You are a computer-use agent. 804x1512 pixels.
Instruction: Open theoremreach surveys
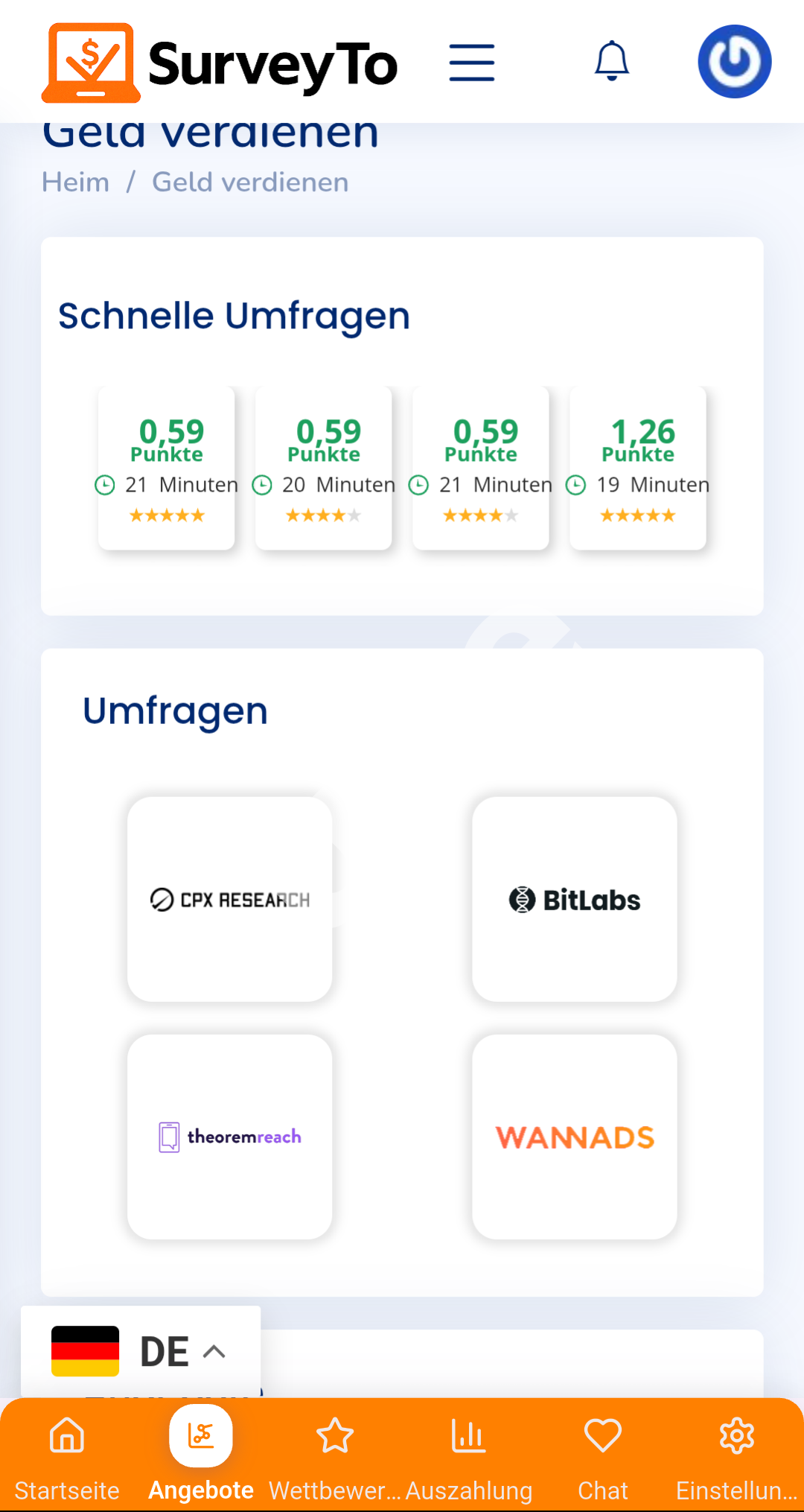pos(230,1137)
